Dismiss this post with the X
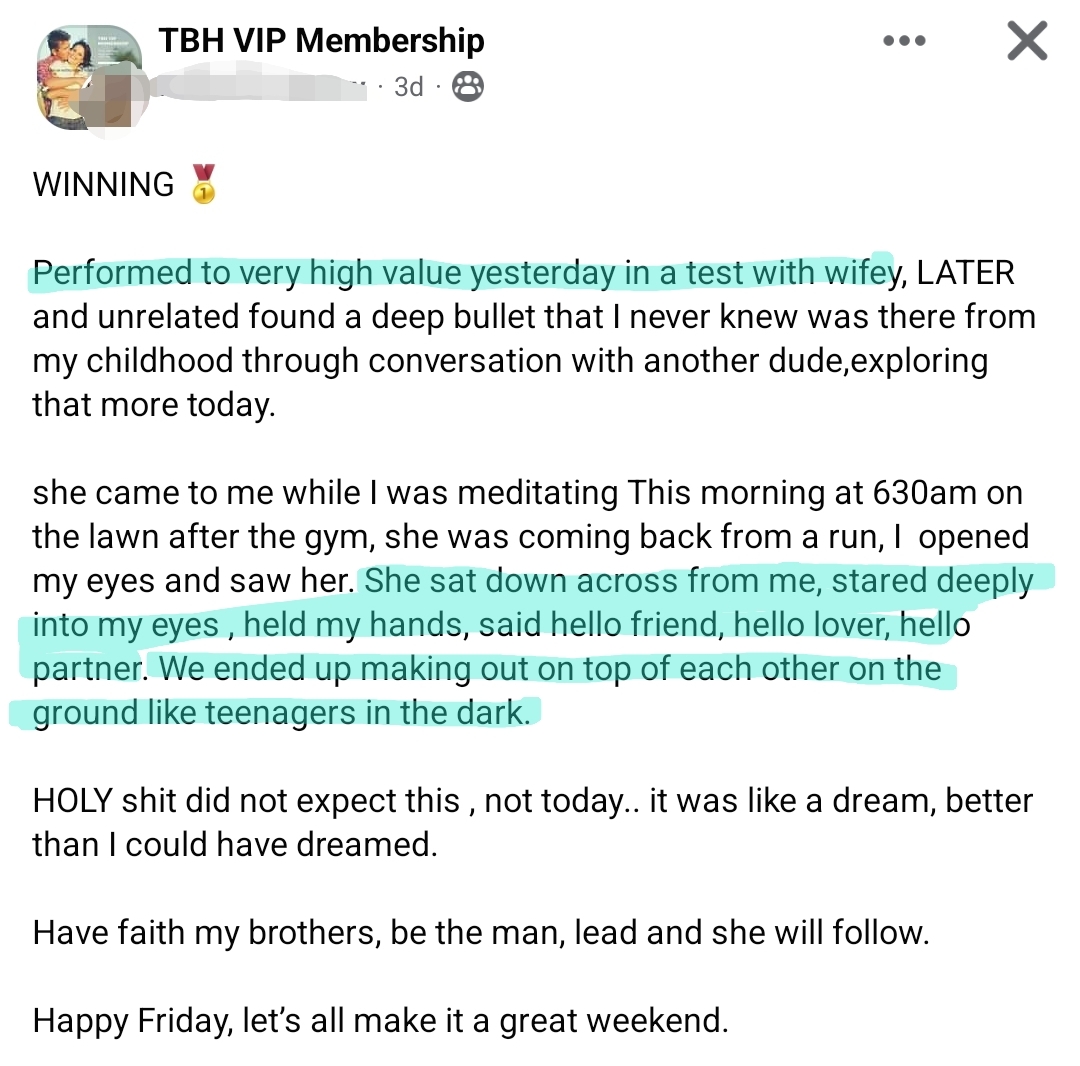This screenshot has height=1066, width=1080. coord(1026,42)
